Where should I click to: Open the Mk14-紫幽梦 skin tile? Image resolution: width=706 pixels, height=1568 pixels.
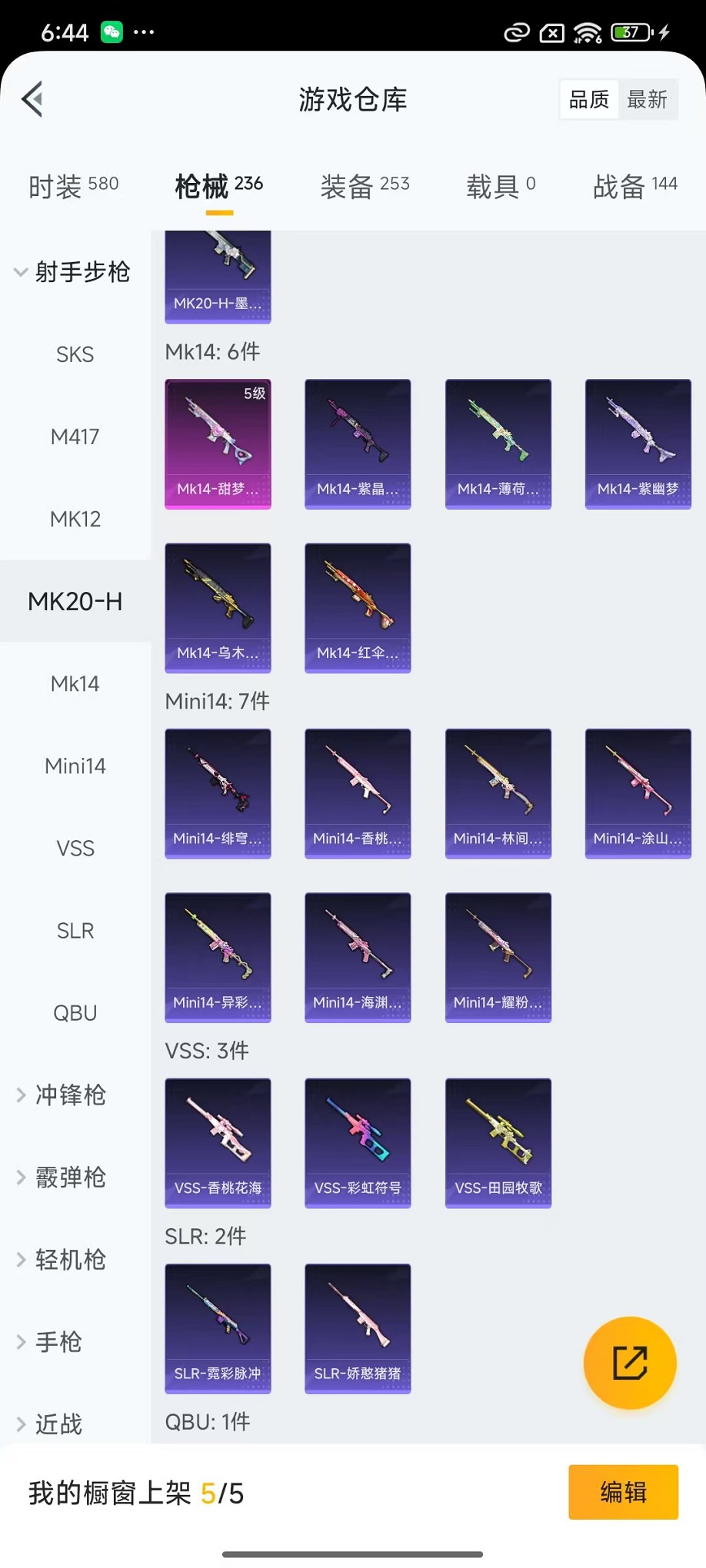pyautogui.click(x=638, y=443)
